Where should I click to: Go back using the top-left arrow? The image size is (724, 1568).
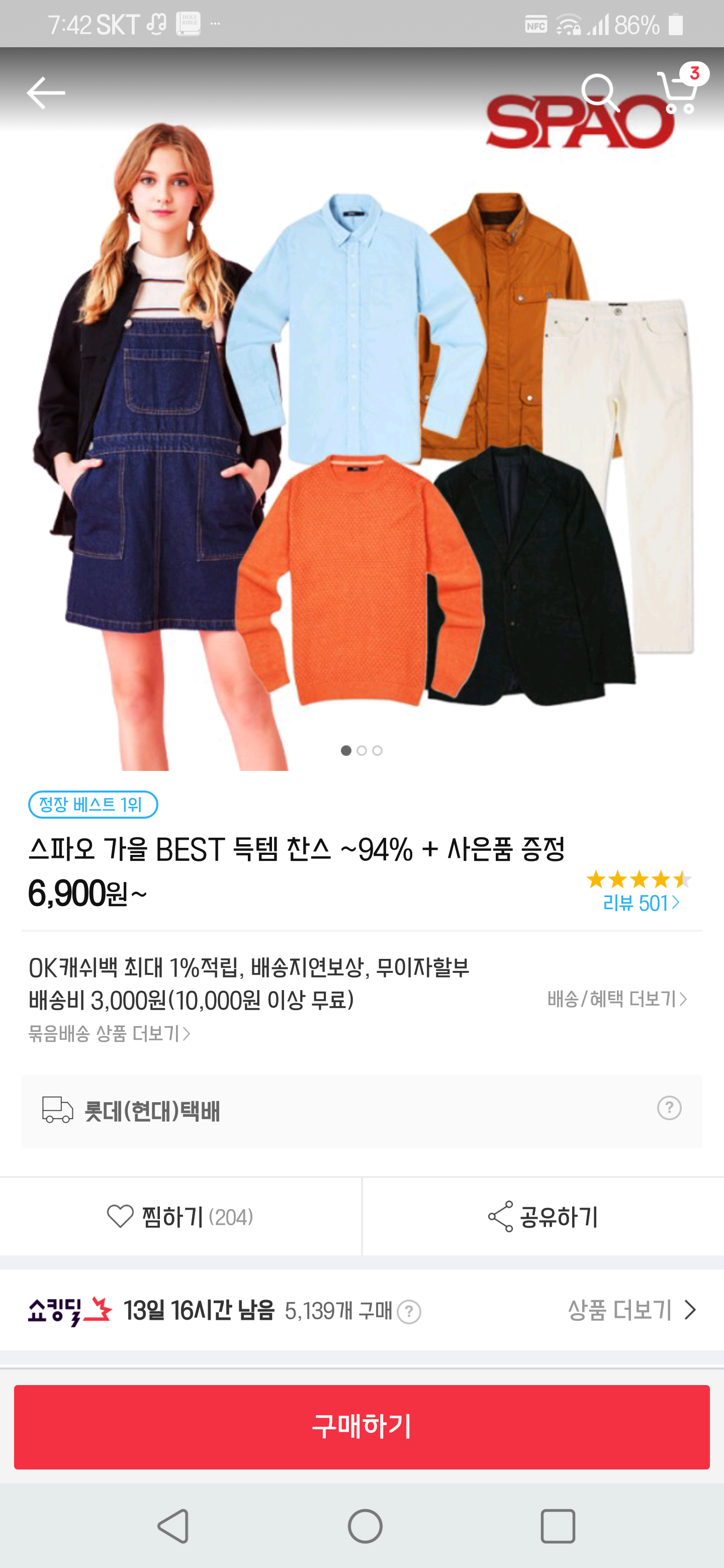pyautogui.click(x=46, y=93)
